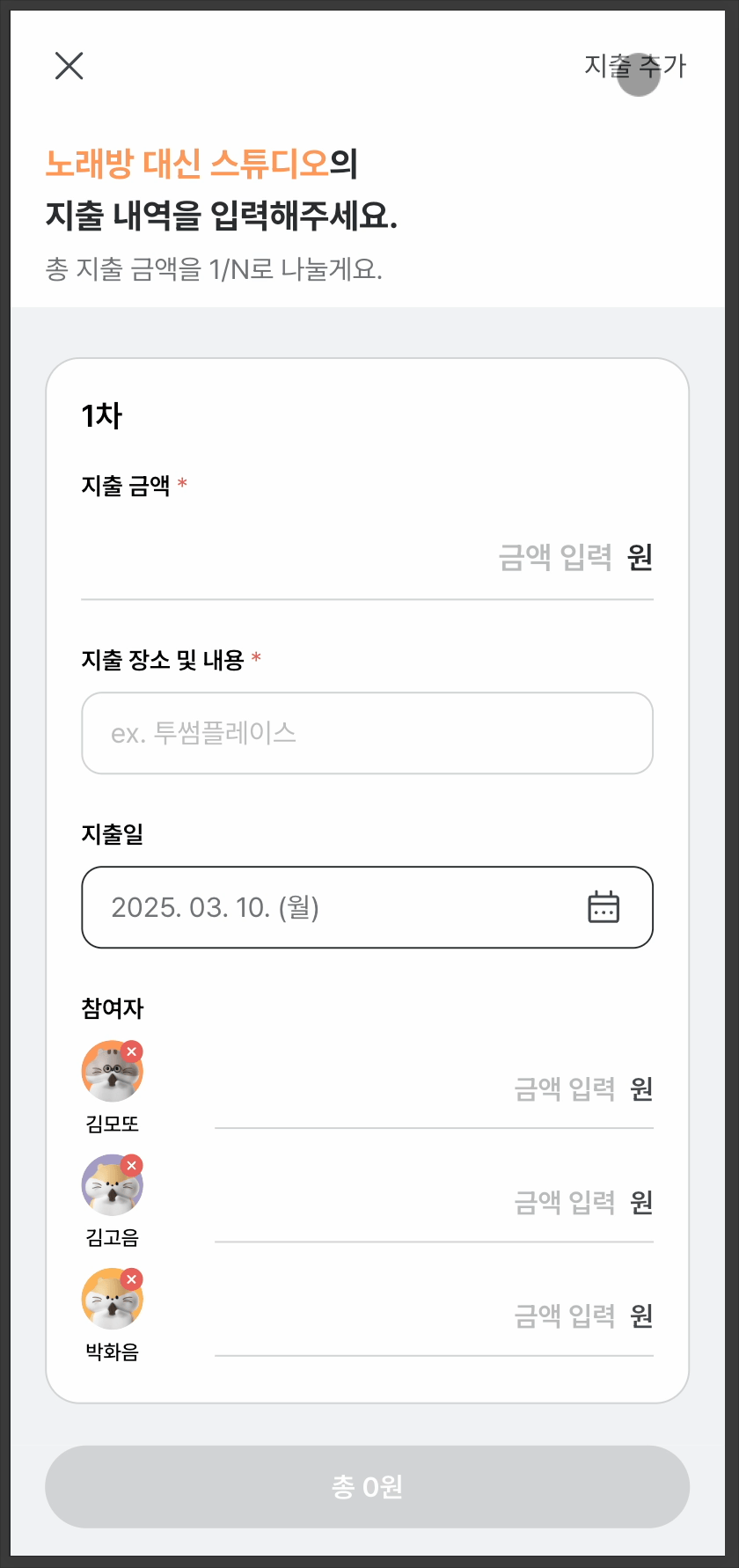Viewport: 739px width, 1568px height.
Task: Close the expense entry screen
Action: pos(69,66)
